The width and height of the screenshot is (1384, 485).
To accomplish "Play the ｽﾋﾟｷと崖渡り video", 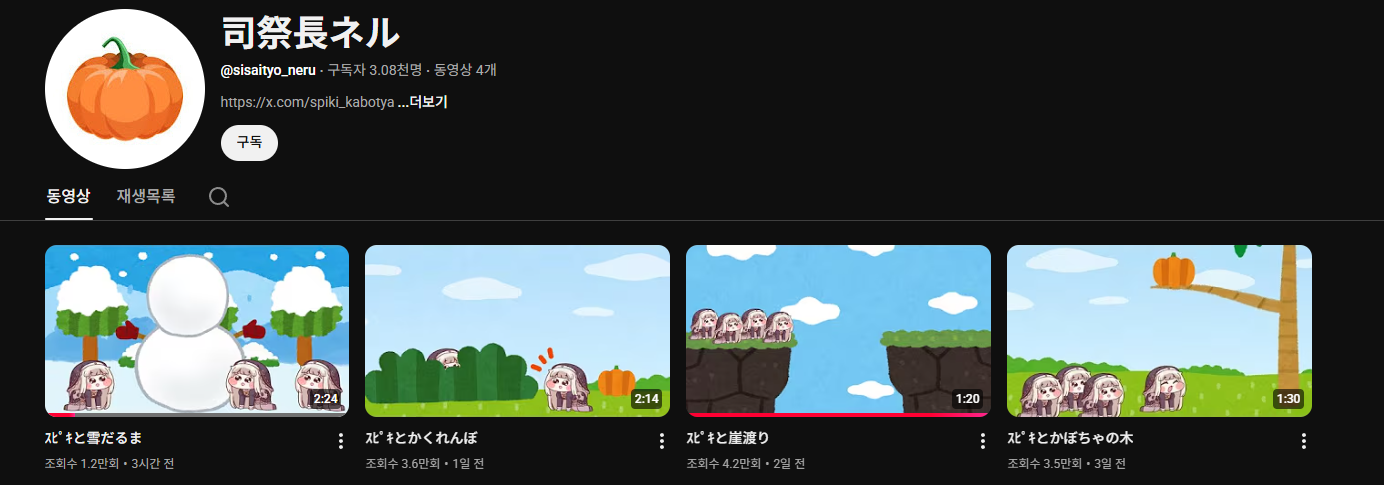I will [838, 330].
